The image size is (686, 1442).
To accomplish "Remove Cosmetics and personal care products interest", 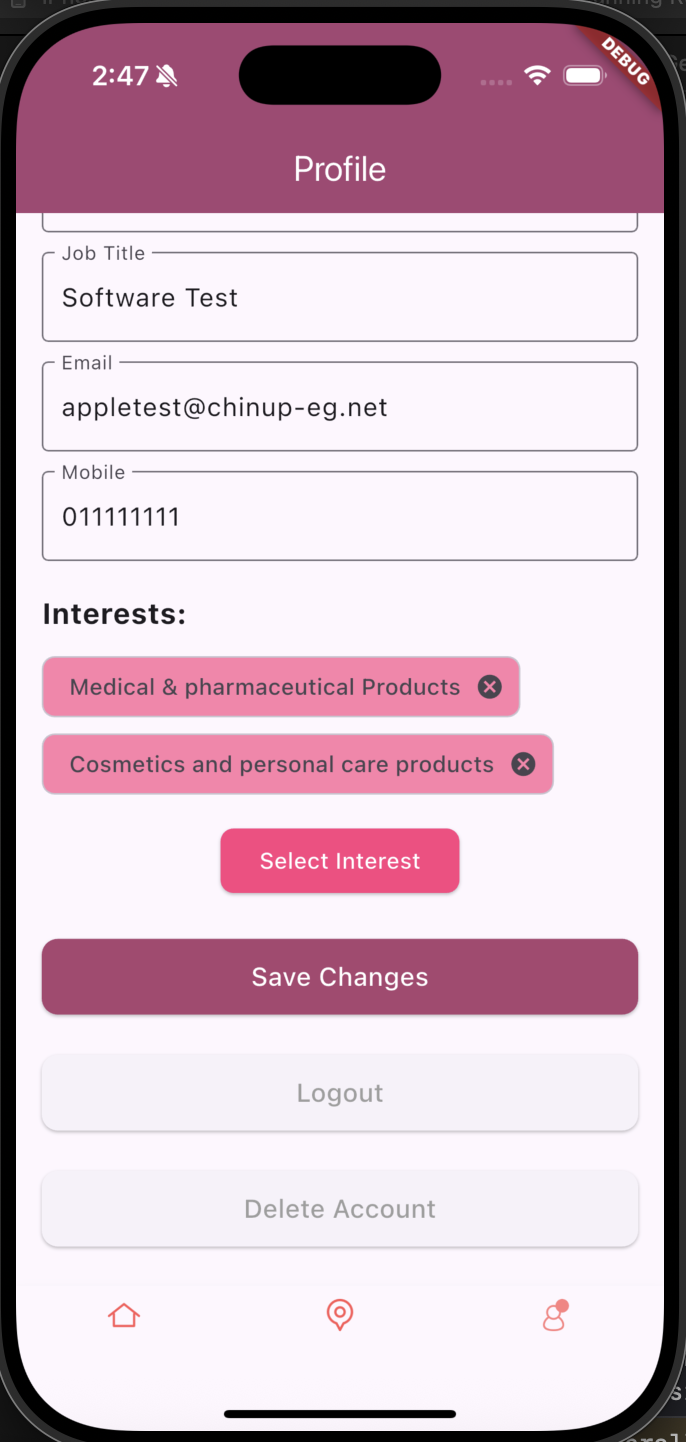I will click(x=523, y=765).
